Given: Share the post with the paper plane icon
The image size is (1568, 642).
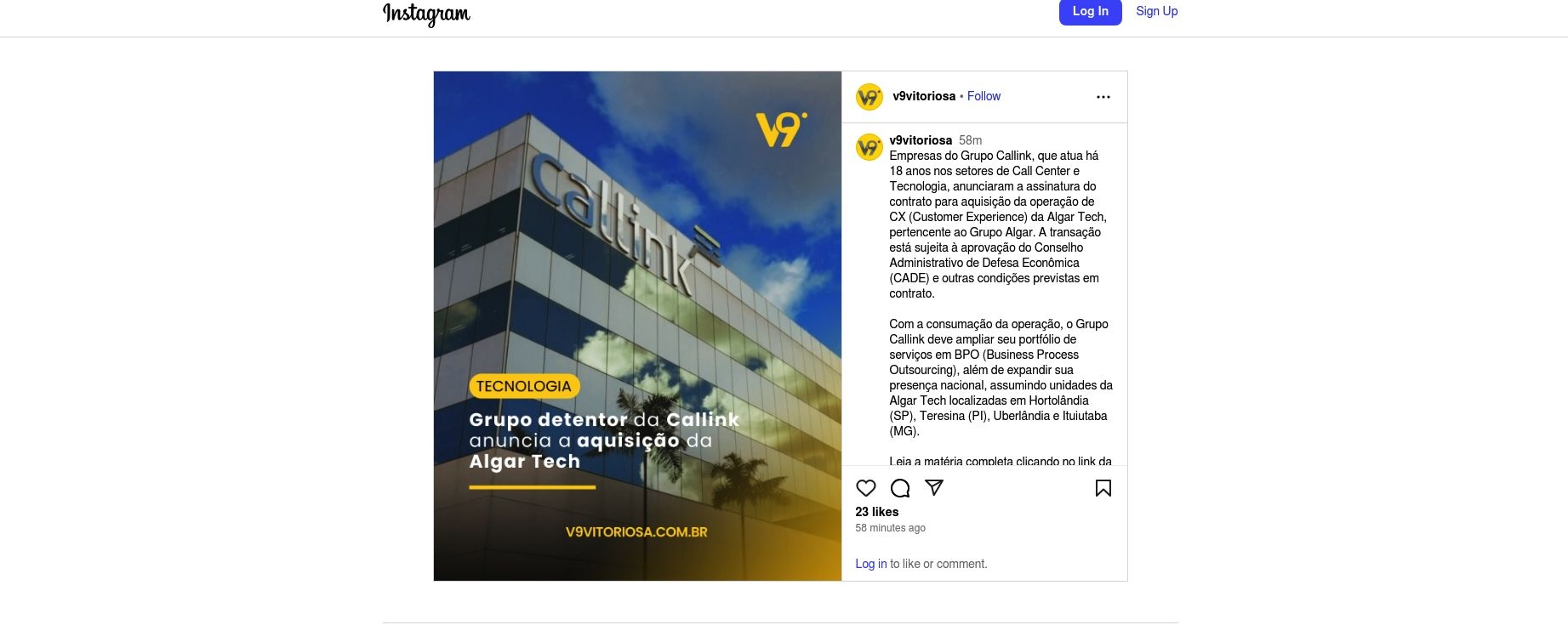Looking at the screenshot, I should coord(933,488).
